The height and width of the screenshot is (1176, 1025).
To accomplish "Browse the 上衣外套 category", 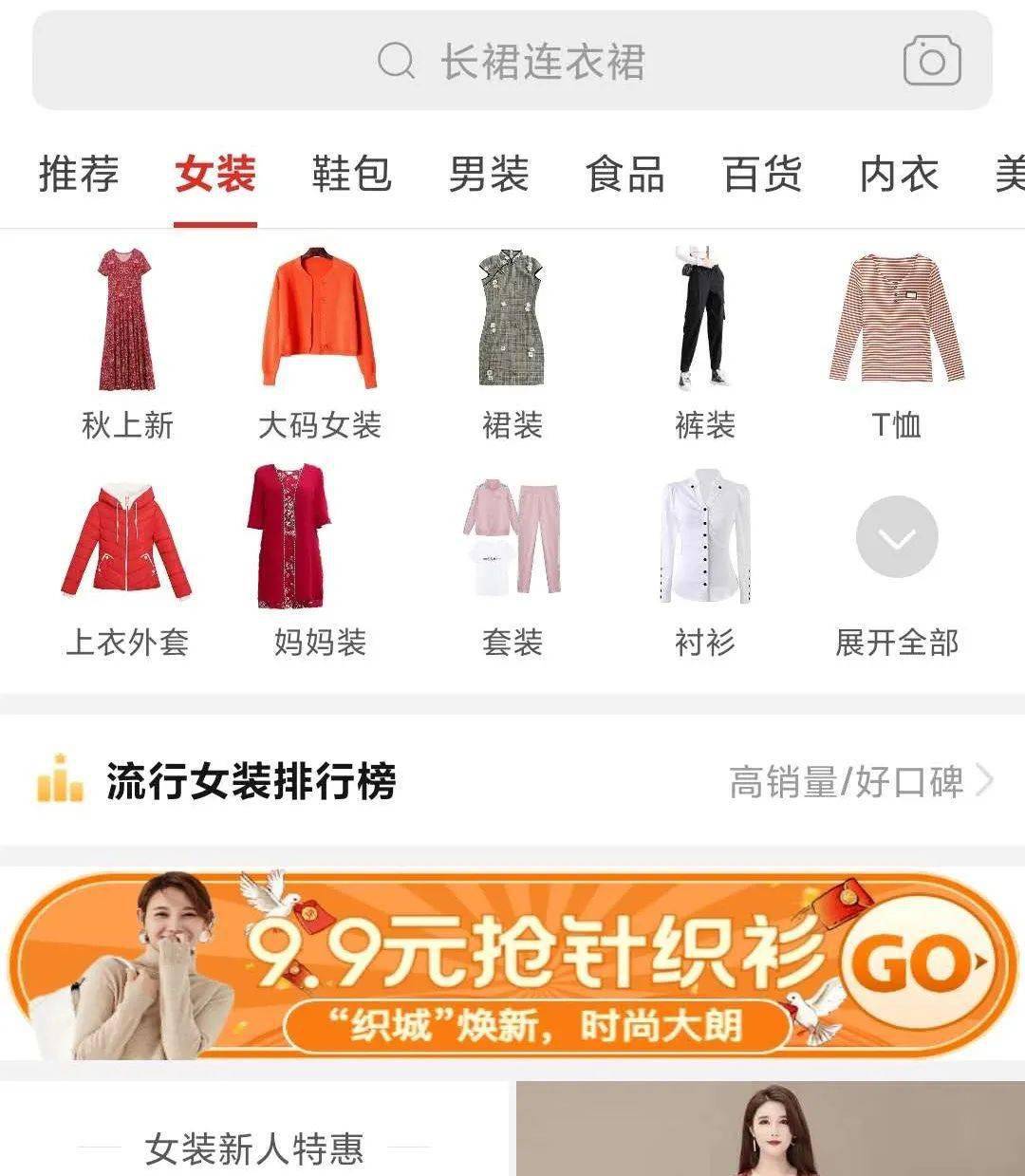I will click(x=127, y=562).
